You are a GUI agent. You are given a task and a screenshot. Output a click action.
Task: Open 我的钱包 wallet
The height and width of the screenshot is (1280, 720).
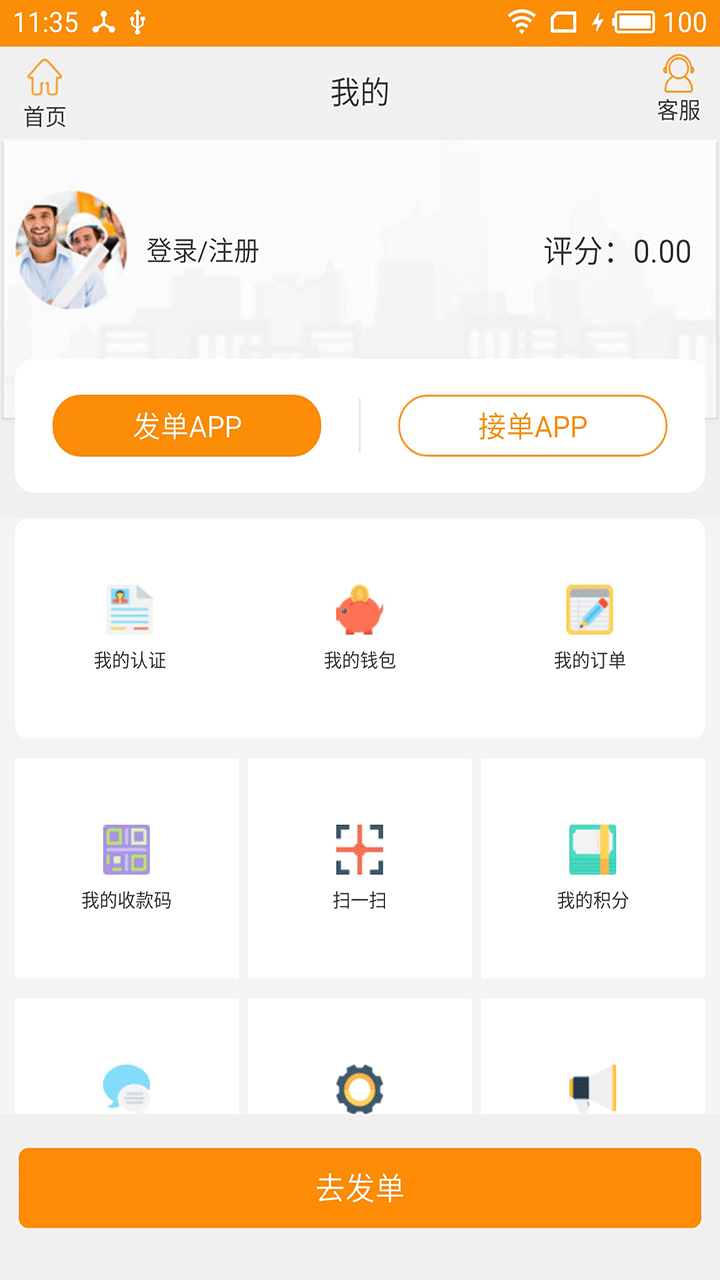click(x=360, y=628)
